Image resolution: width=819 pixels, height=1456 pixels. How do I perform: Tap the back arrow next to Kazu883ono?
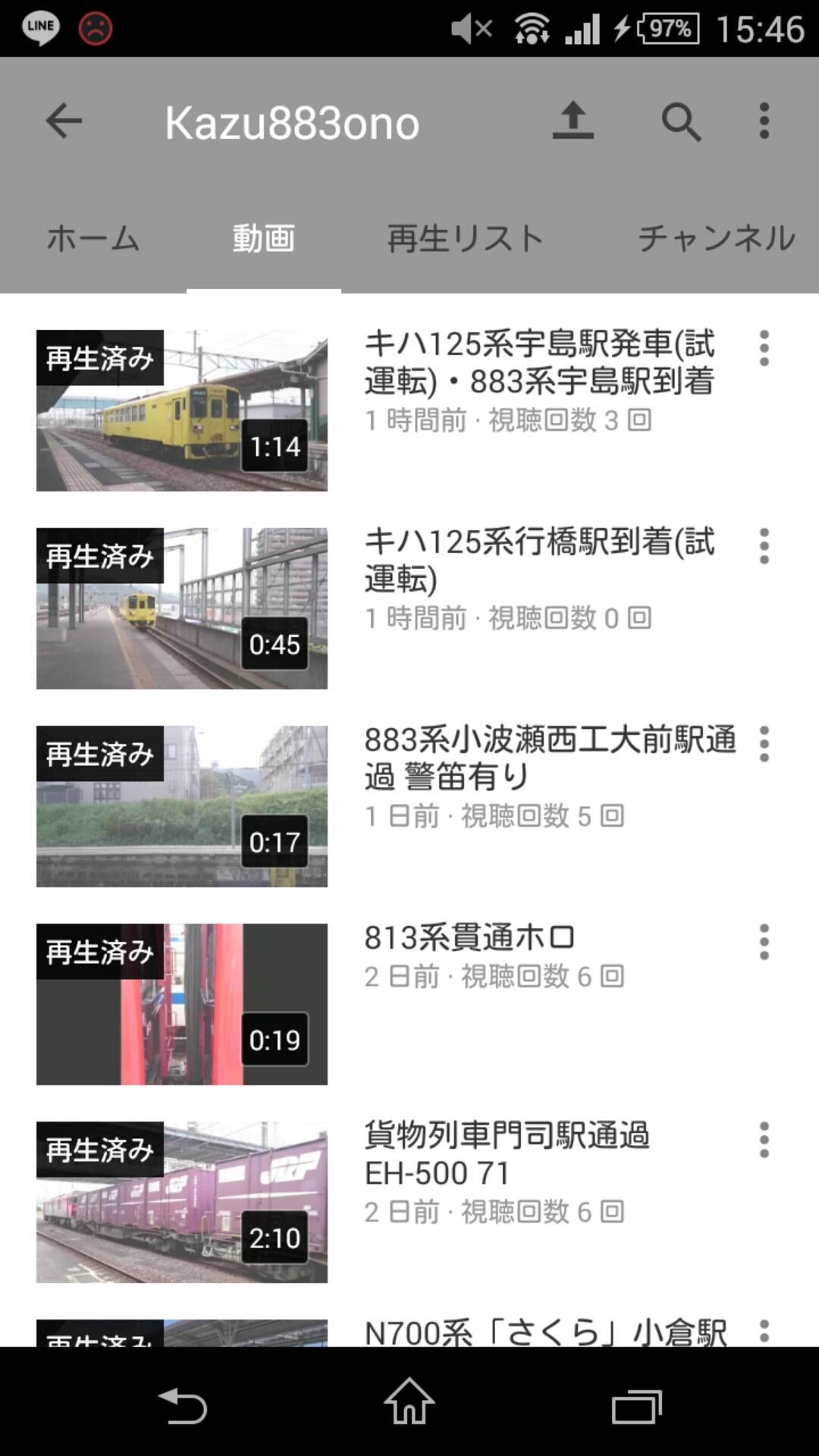tap(63, 121)
